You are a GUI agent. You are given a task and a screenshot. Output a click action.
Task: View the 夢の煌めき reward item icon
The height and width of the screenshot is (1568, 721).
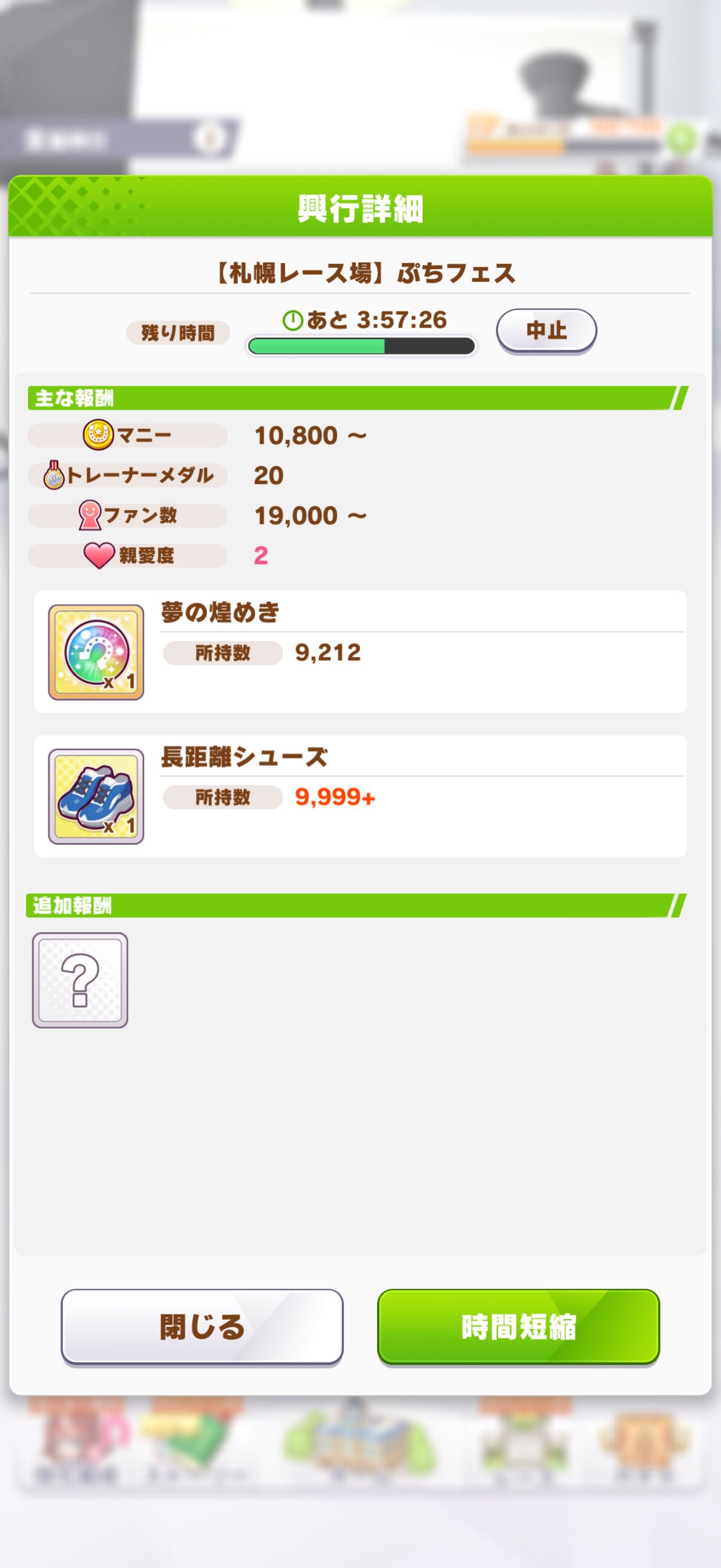96,652
